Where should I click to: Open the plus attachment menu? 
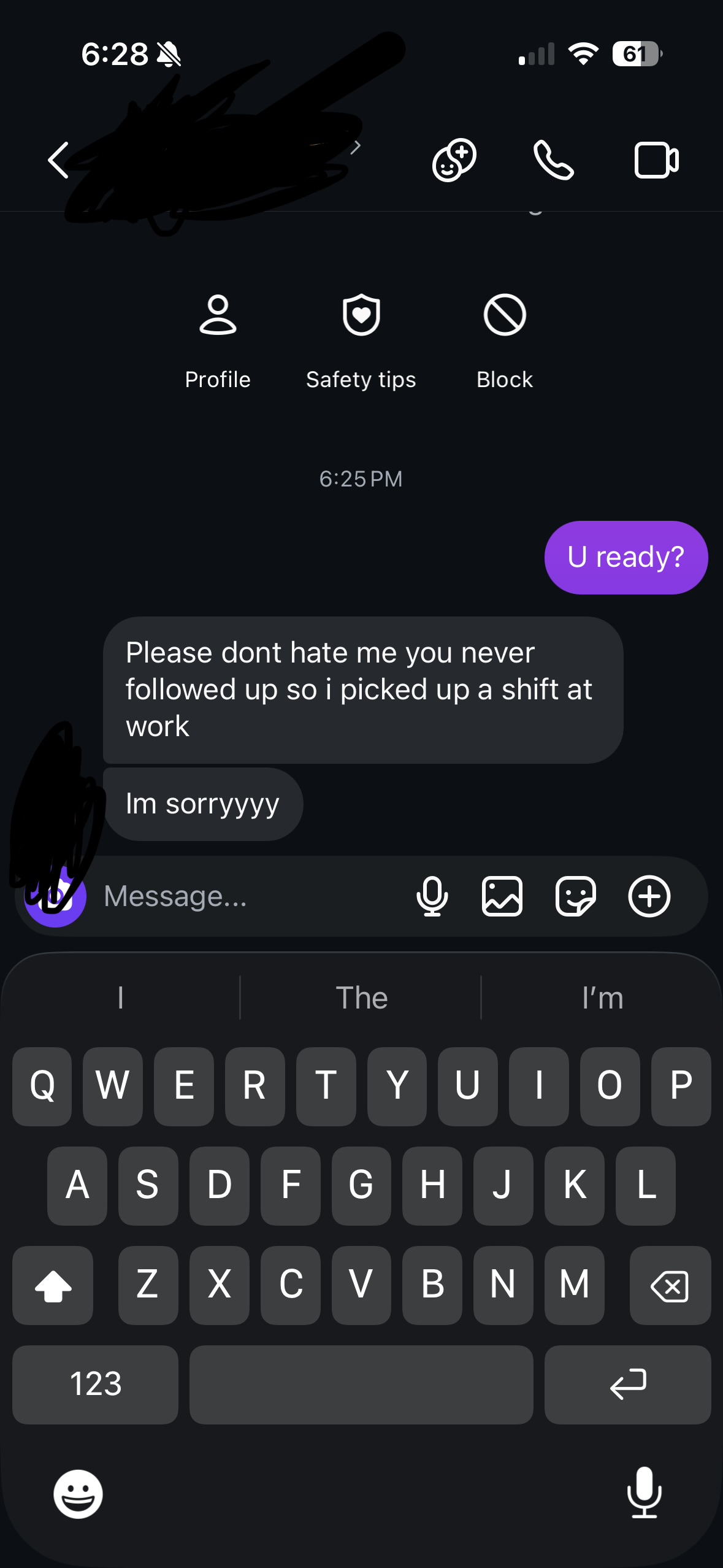649,896
